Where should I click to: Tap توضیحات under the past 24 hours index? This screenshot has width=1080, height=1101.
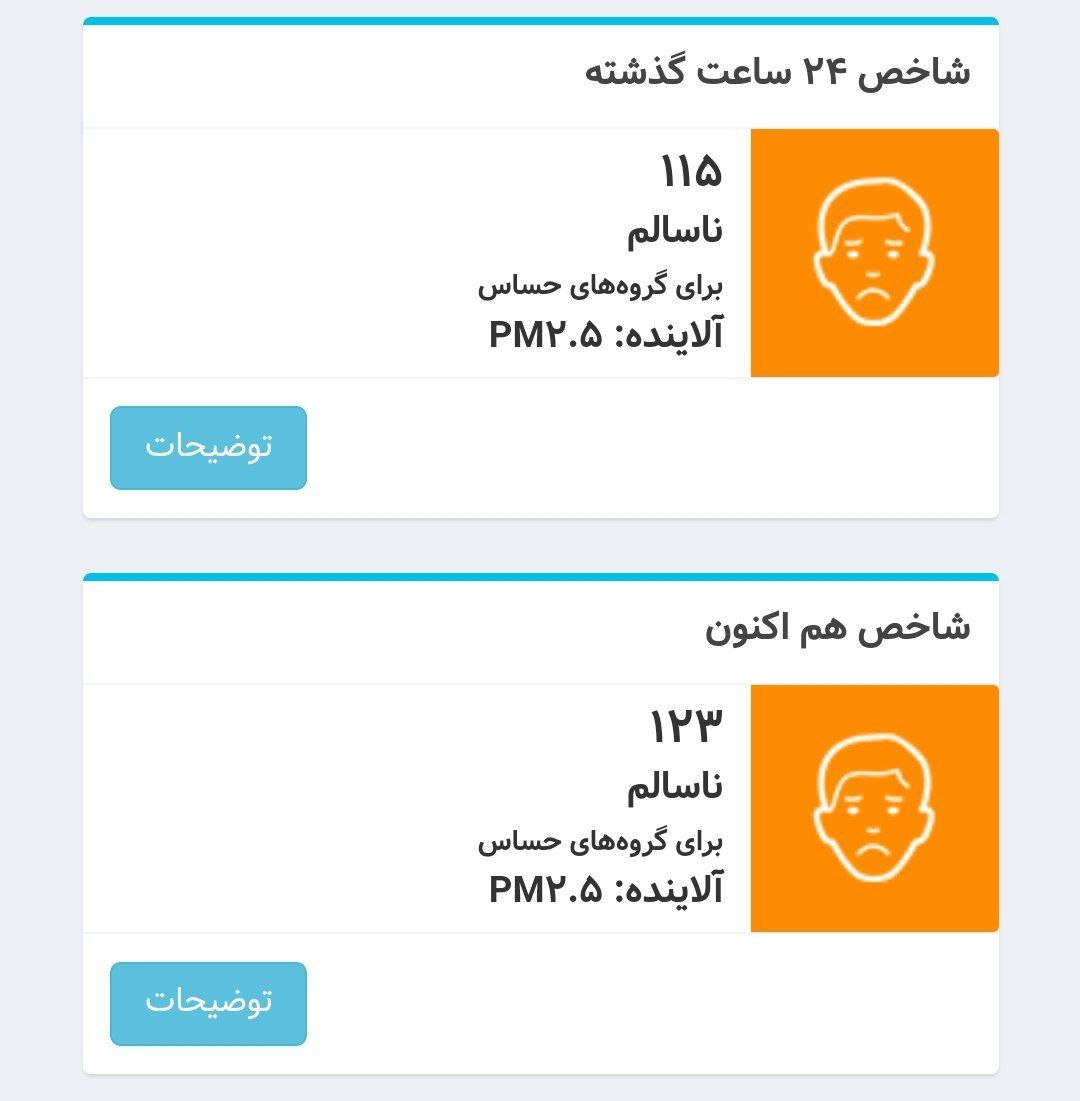click(x=208, y=447)
